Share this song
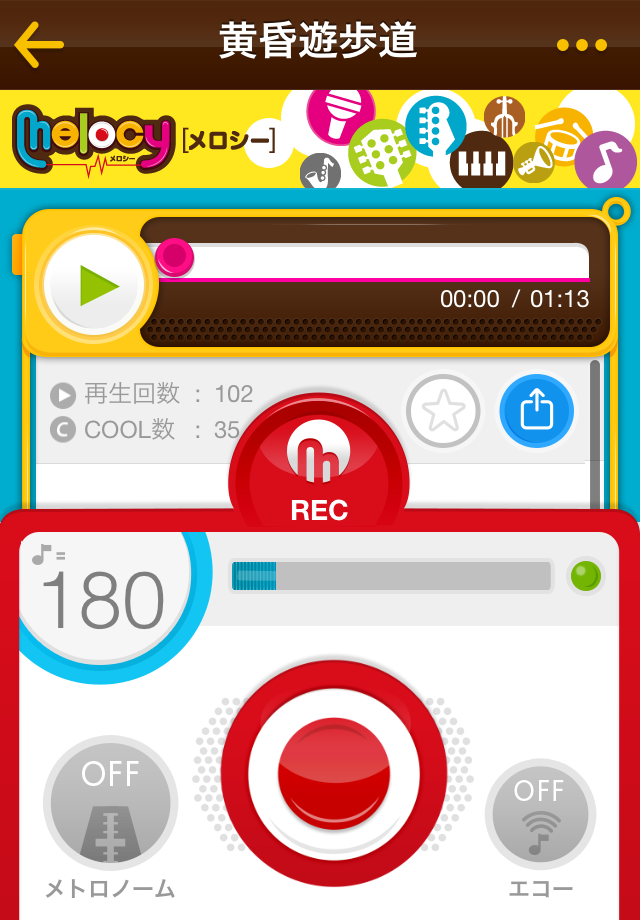The width and height of the screenshot is (640, 920). pos(537,411)
